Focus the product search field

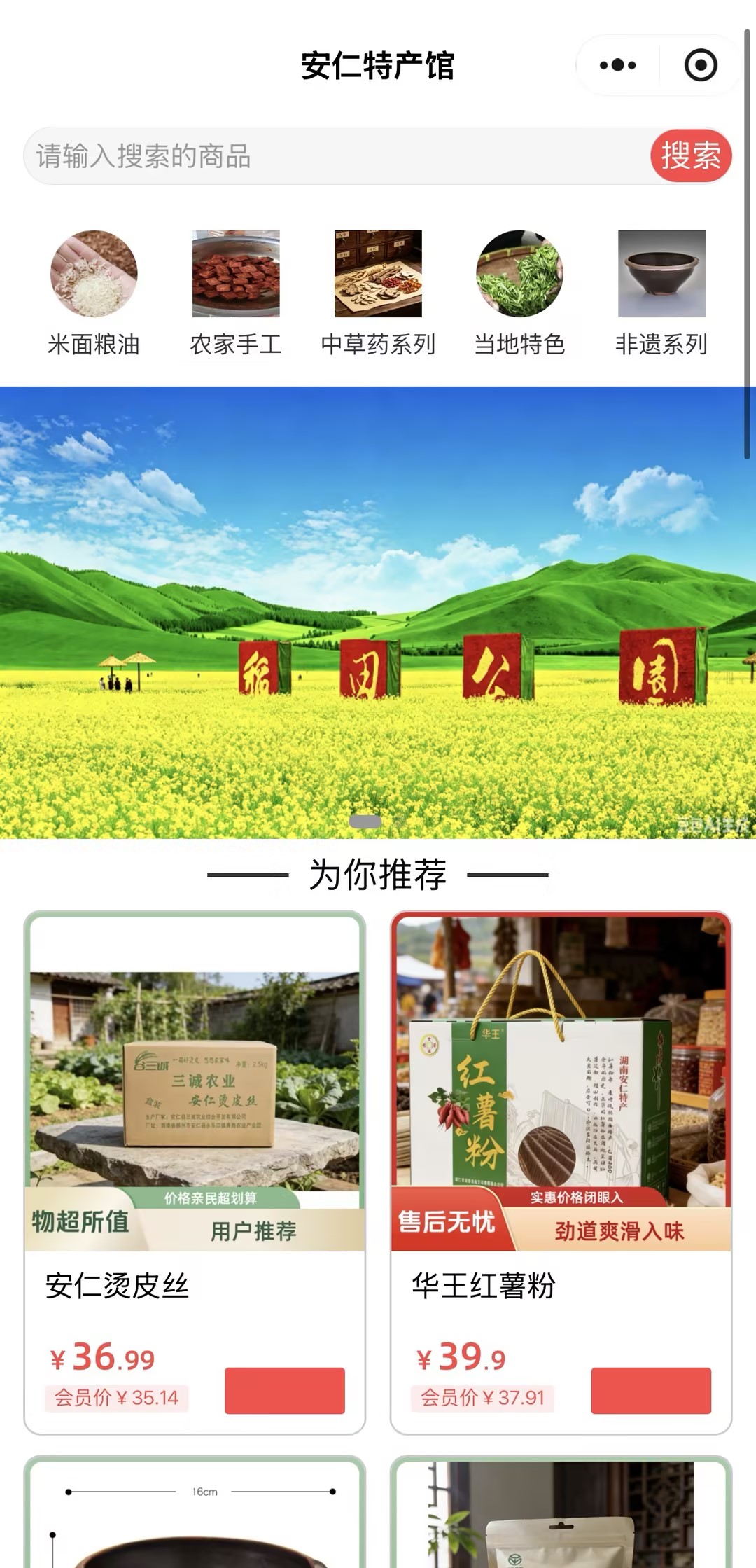337,155
